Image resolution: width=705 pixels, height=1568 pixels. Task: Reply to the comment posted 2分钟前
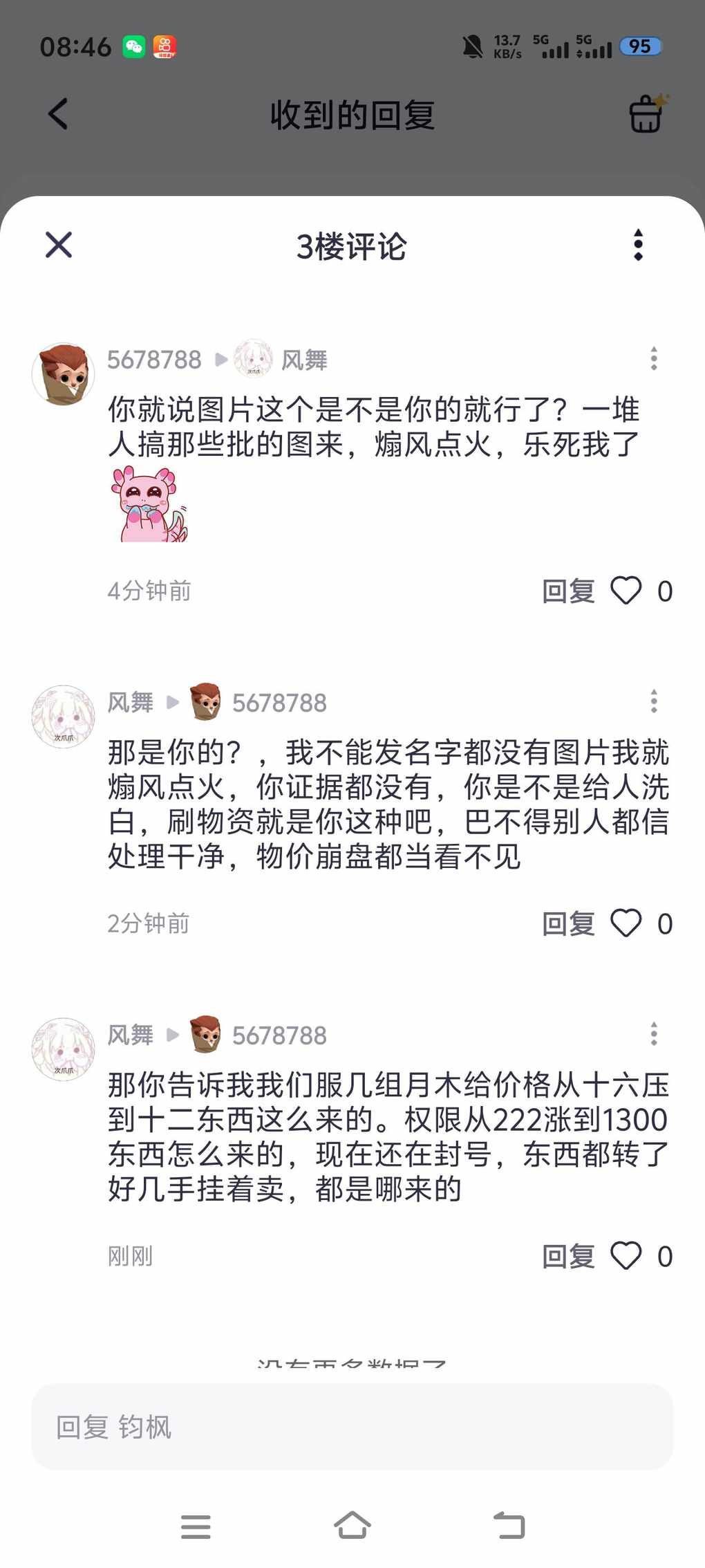point(568,924)
